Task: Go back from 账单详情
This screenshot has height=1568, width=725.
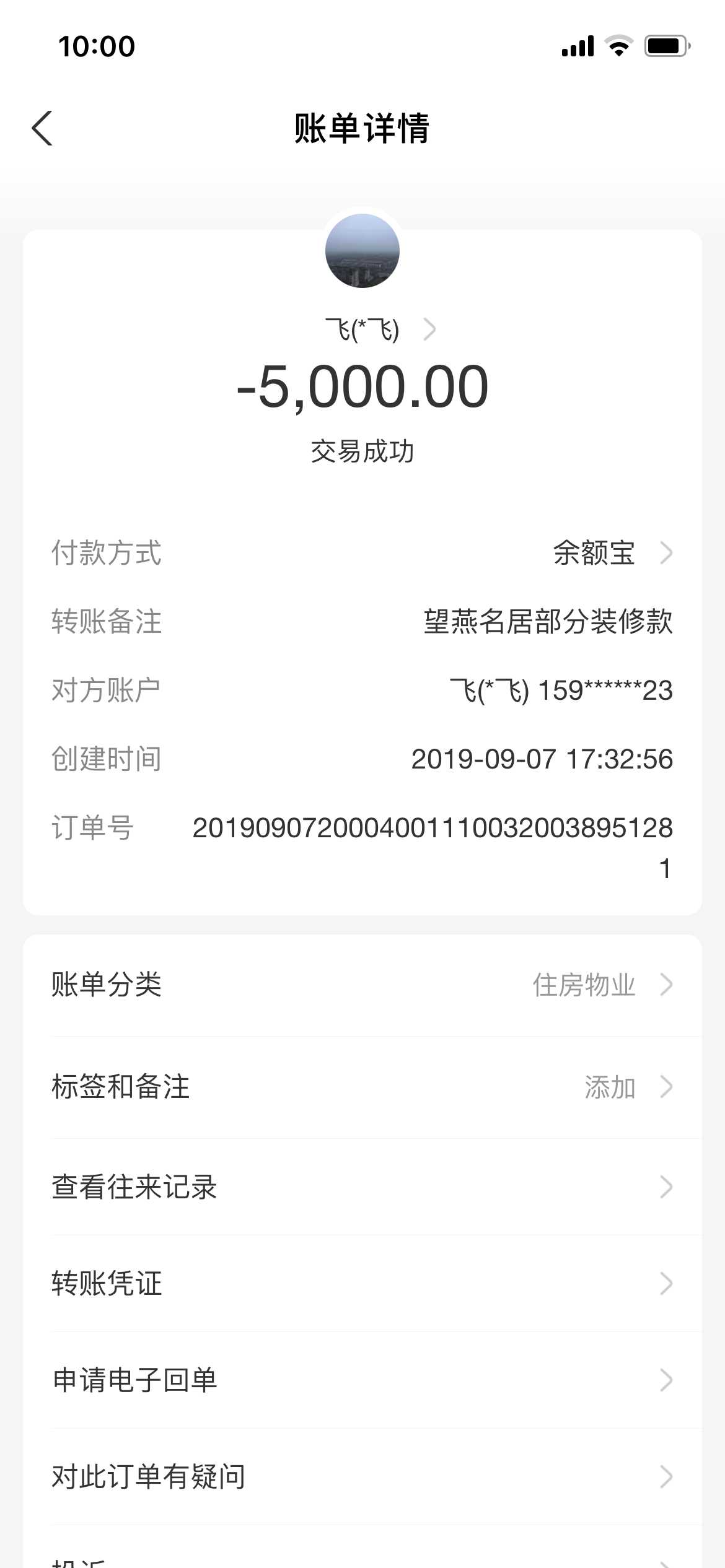Action: (x=42, y=129)
